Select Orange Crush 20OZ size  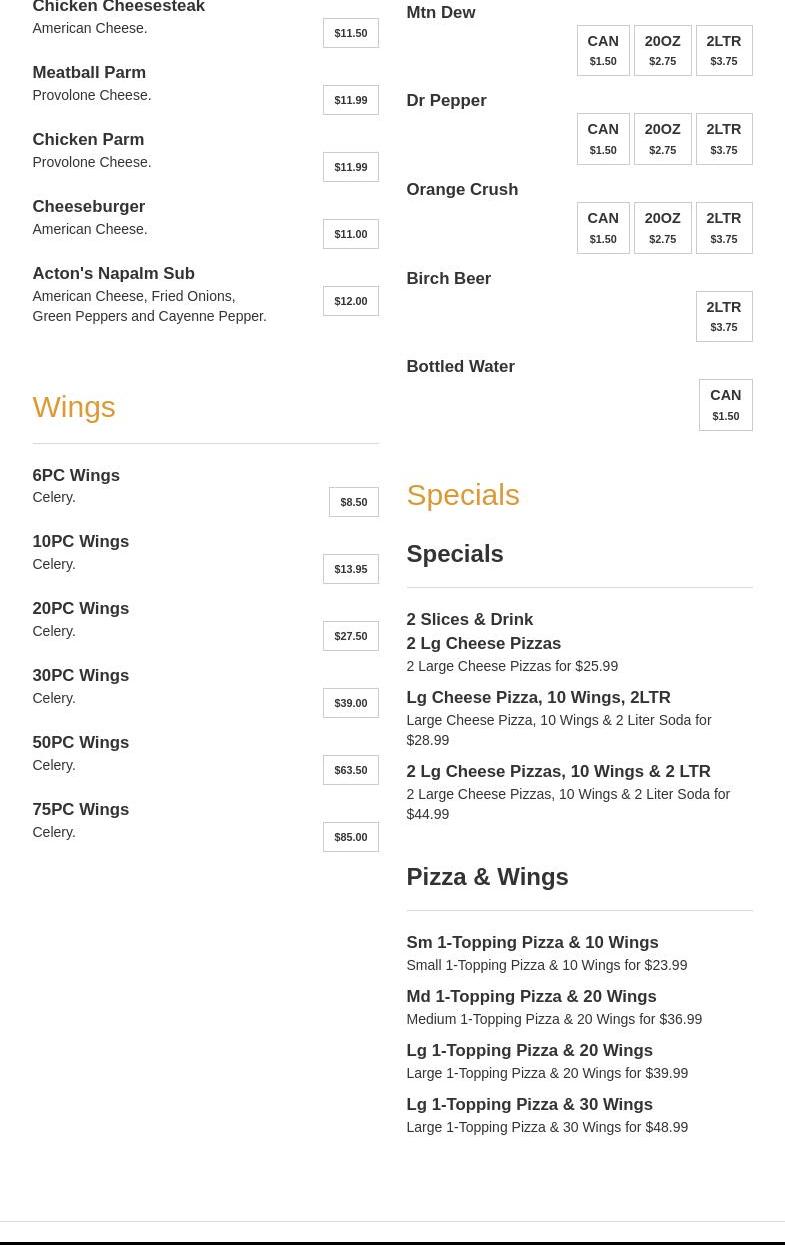[662, 228]
